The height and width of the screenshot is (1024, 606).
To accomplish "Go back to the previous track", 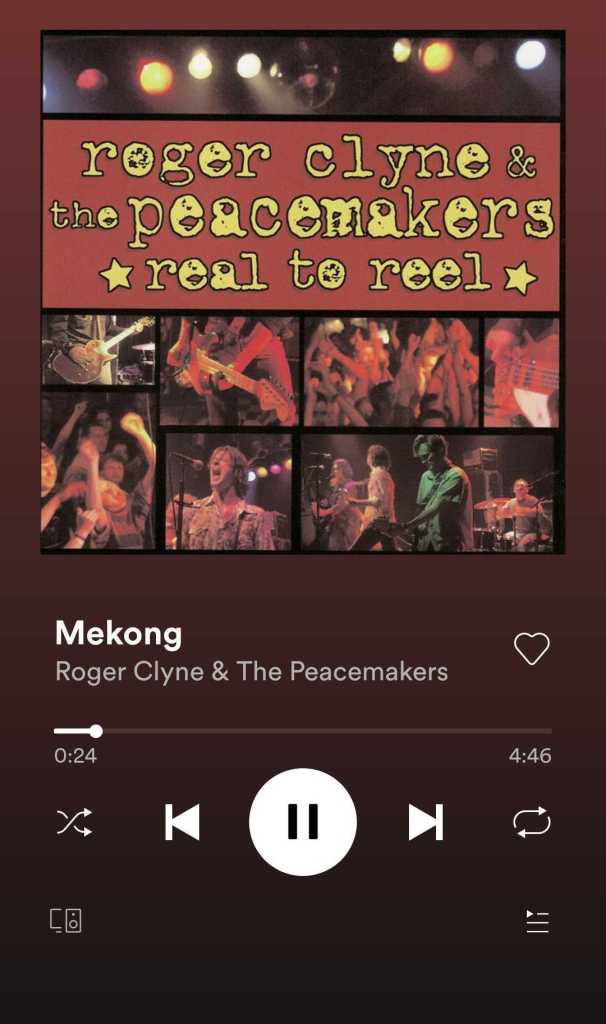I will 182,822.
